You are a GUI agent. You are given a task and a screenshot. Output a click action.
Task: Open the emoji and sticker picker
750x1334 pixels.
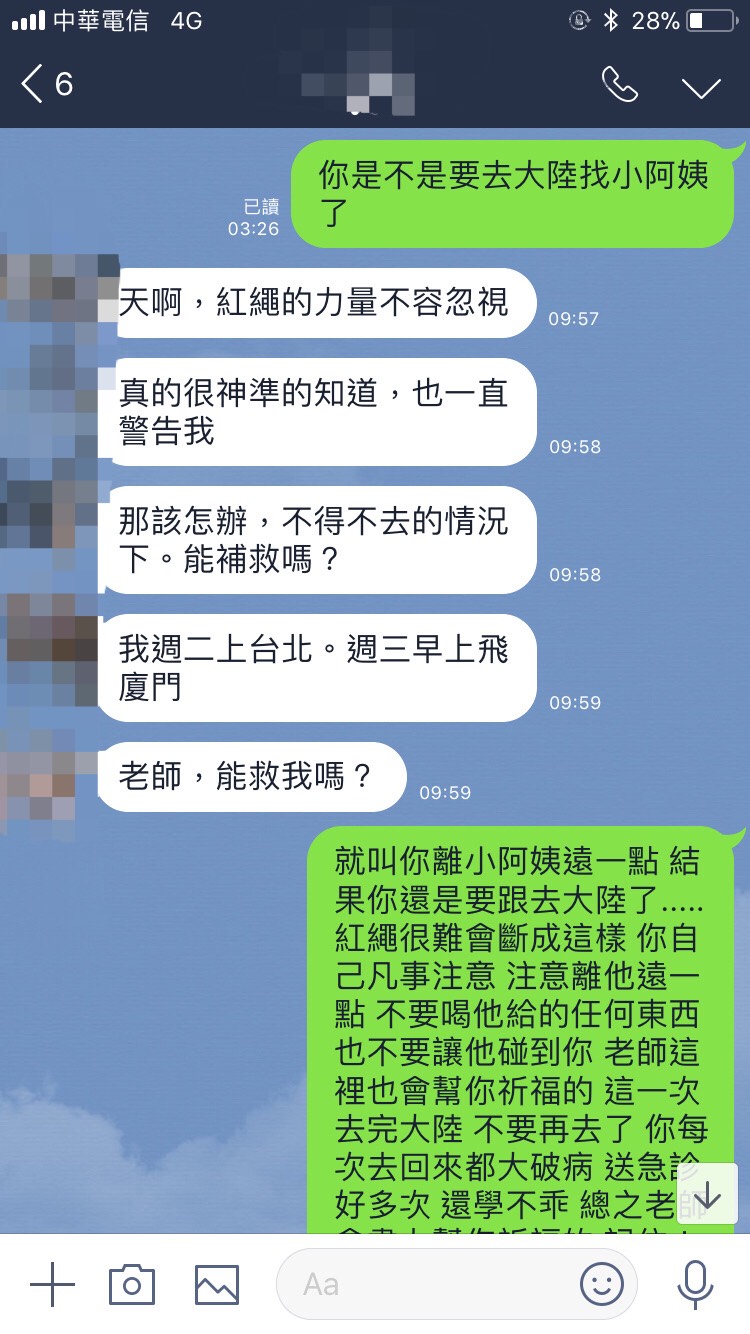pyautogui.click(x=602, y=1284)
